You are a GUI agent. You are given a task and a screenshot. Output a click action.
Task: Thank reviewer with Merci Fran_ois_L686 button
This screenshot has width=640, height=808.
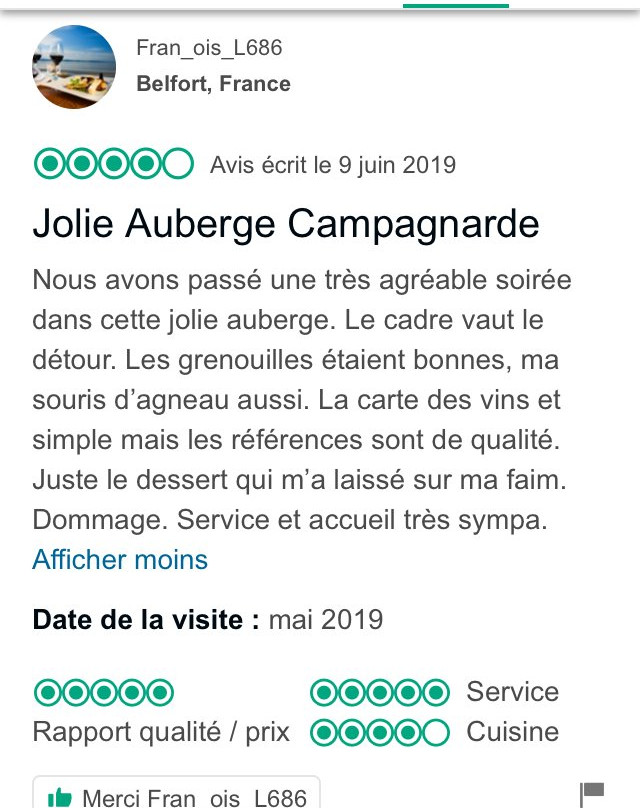(x=176, y=794)
